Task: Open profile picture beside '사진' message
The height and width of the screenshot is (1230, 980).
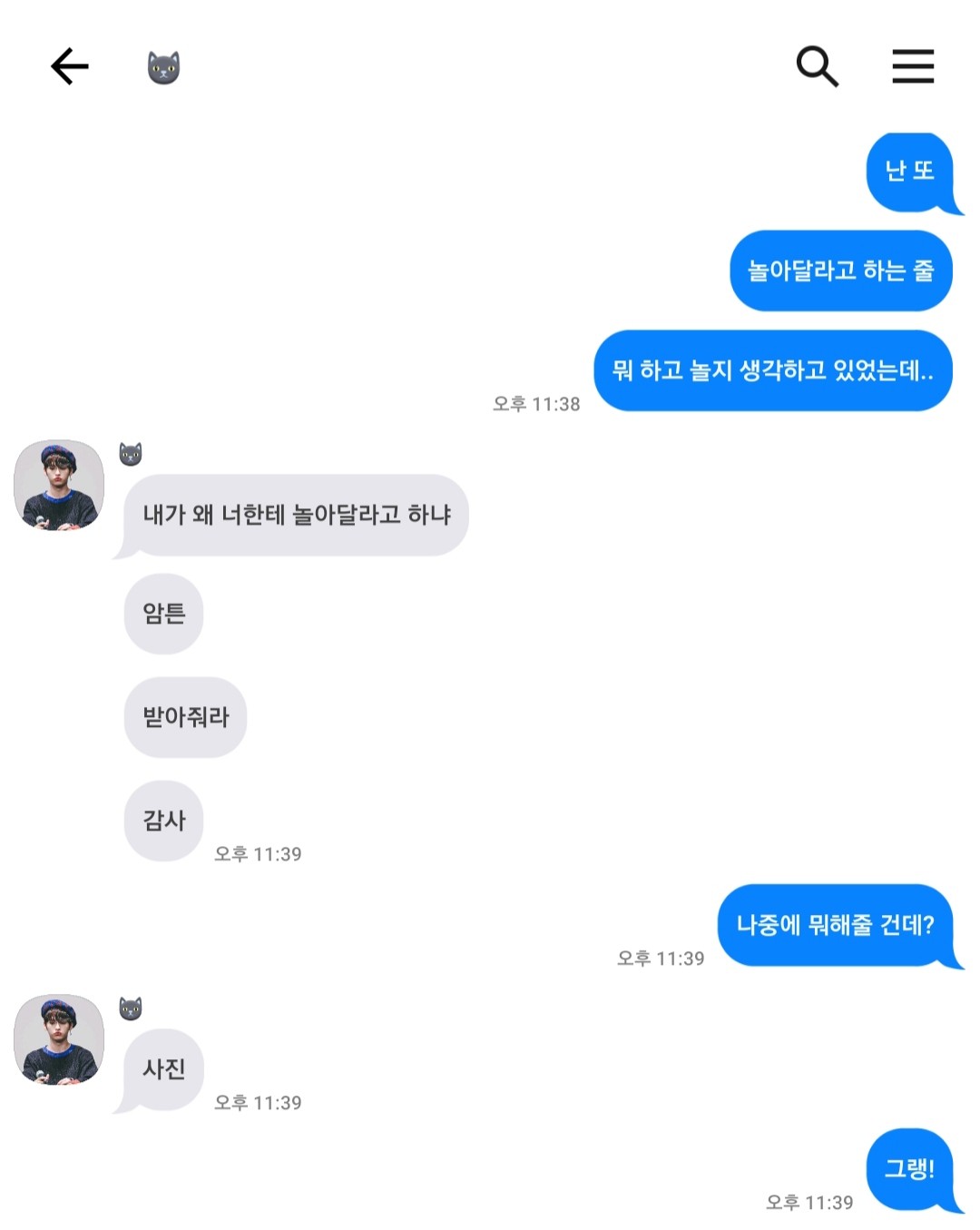Action: [59, 1039]
